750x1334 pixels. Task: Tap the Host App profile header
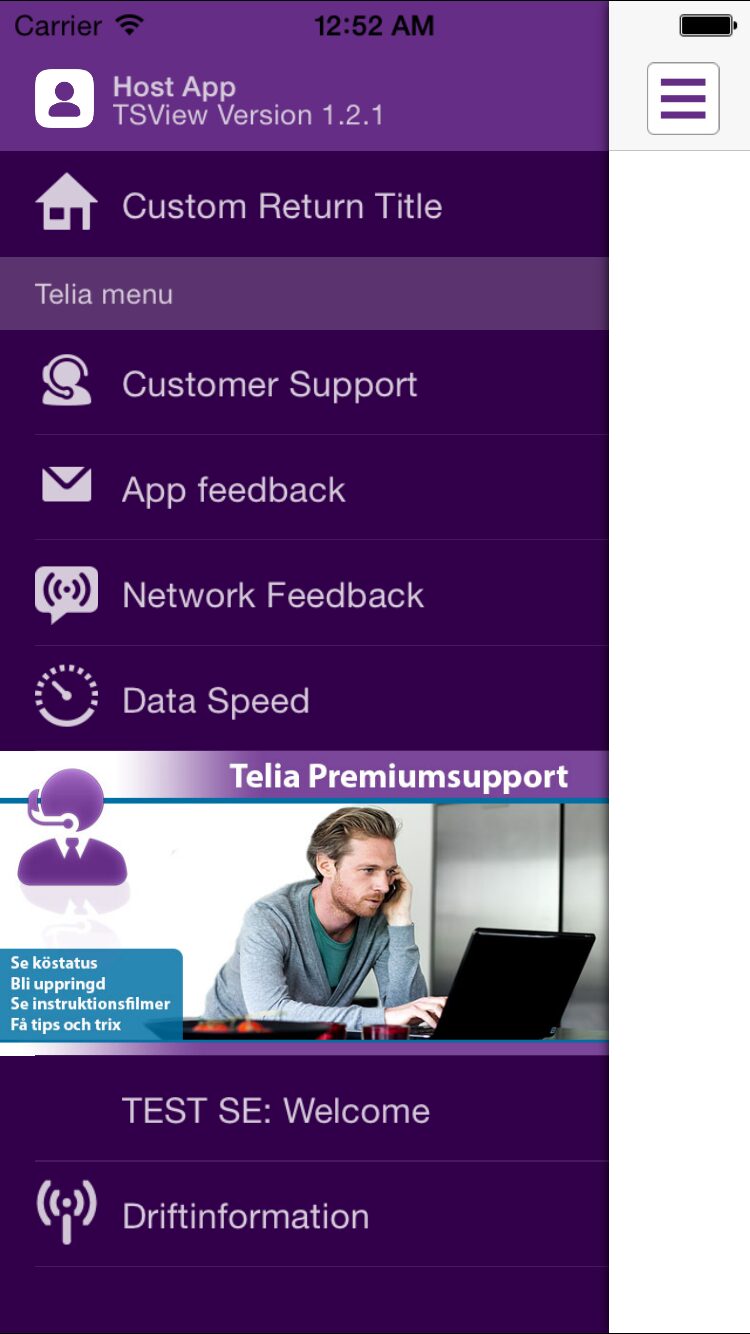pyautogui.click(x=304, y=98)
